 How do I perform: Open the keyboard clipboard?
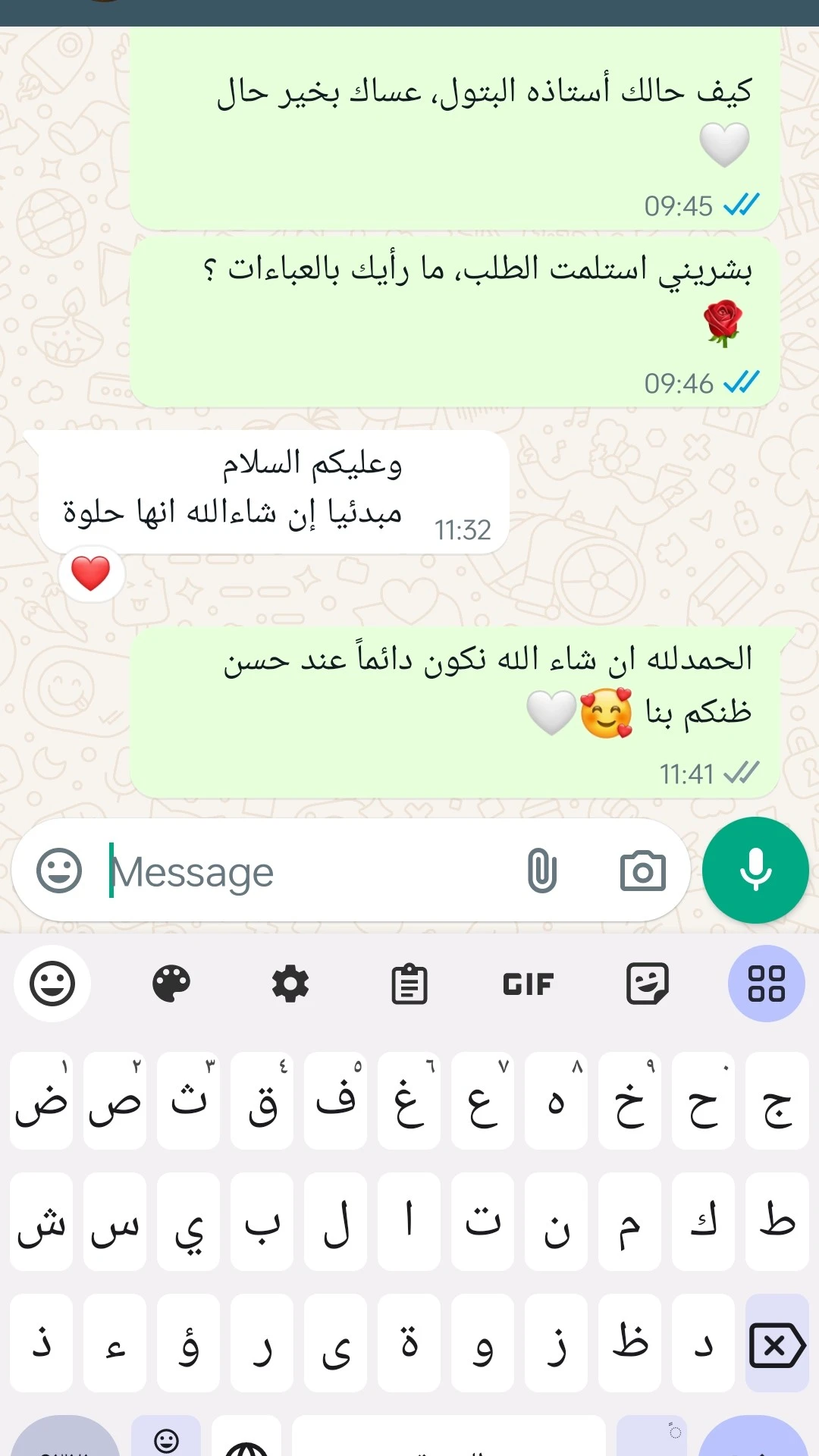409,984
